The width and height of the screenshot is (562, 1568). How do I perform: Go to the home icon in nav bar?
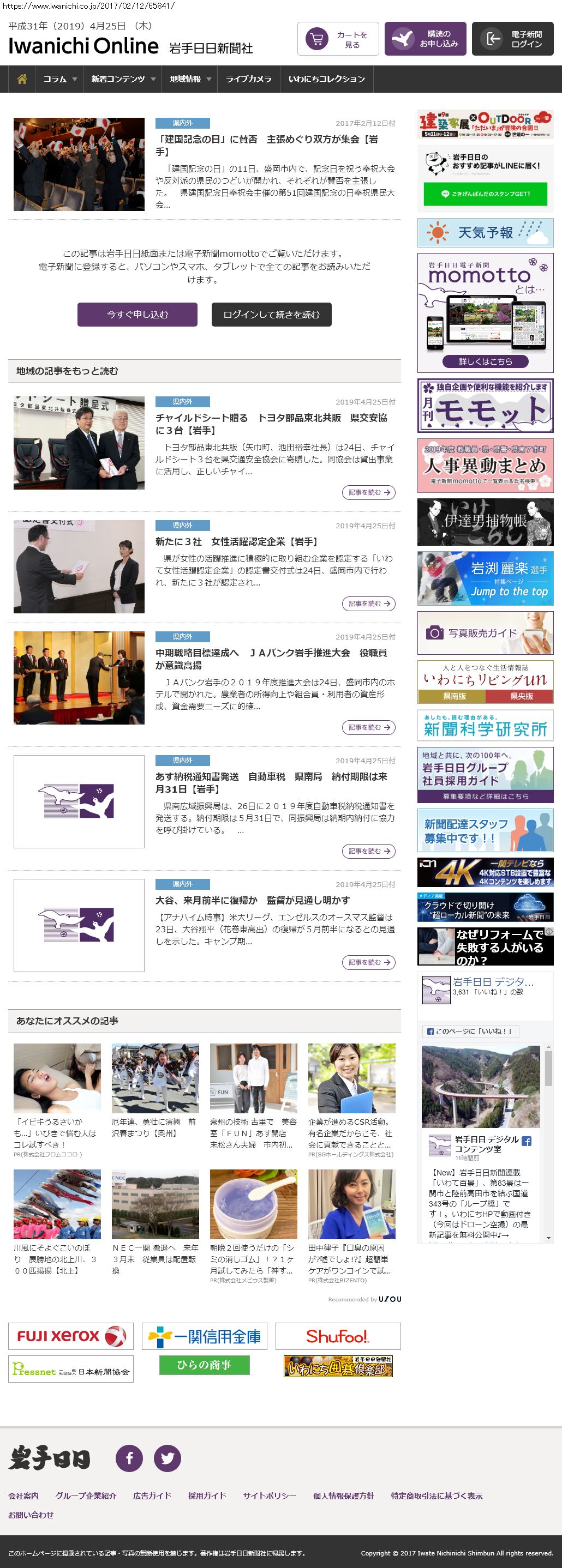pyautogui.click(x=22, y=79)
